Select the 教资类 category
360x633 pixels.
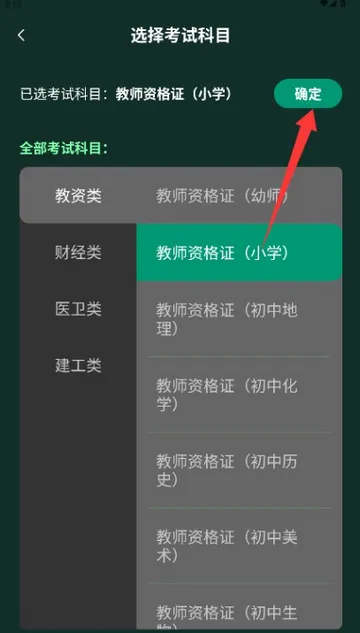78,196
